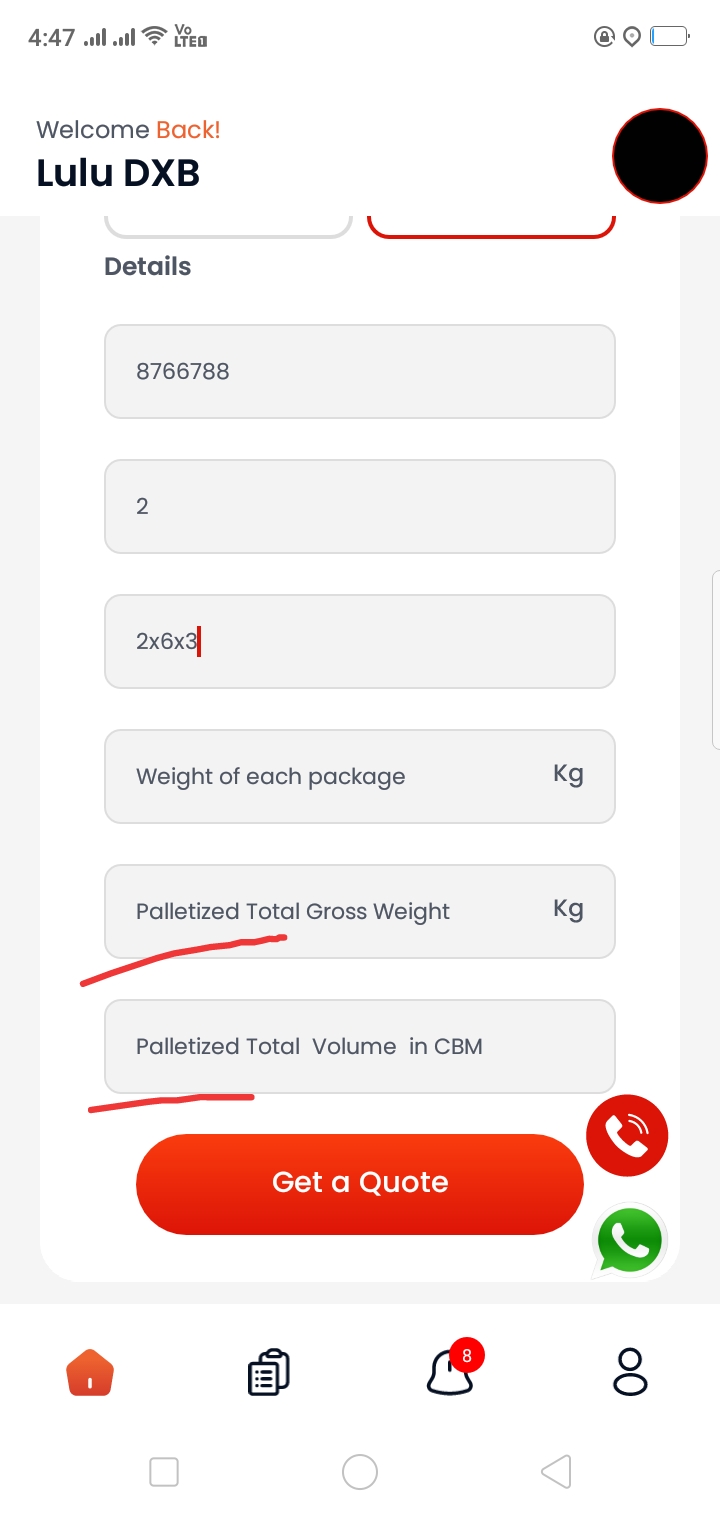Switch to the profile tab

point(630,1372)
